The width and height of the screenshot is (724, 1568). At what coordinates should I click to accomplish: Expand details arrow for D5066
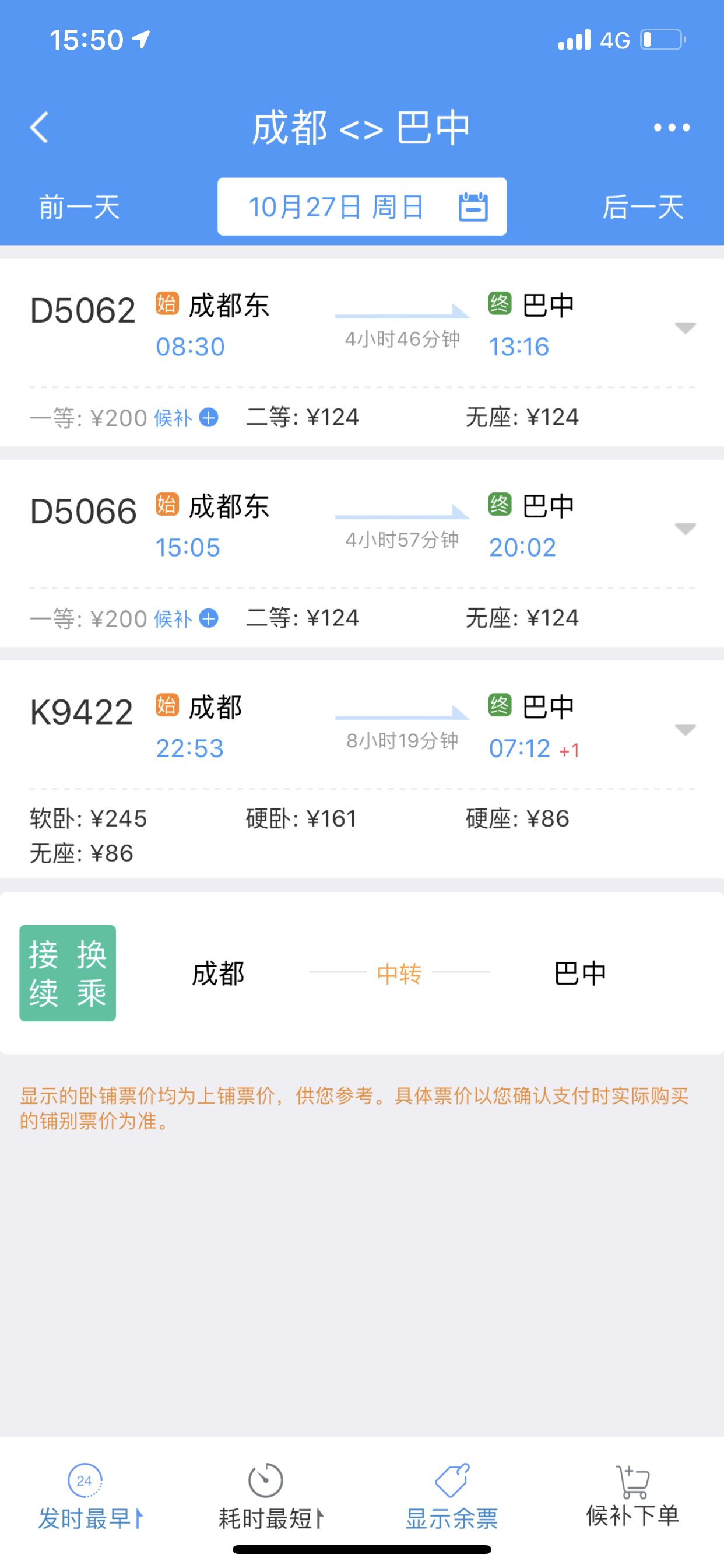(685, 529)
